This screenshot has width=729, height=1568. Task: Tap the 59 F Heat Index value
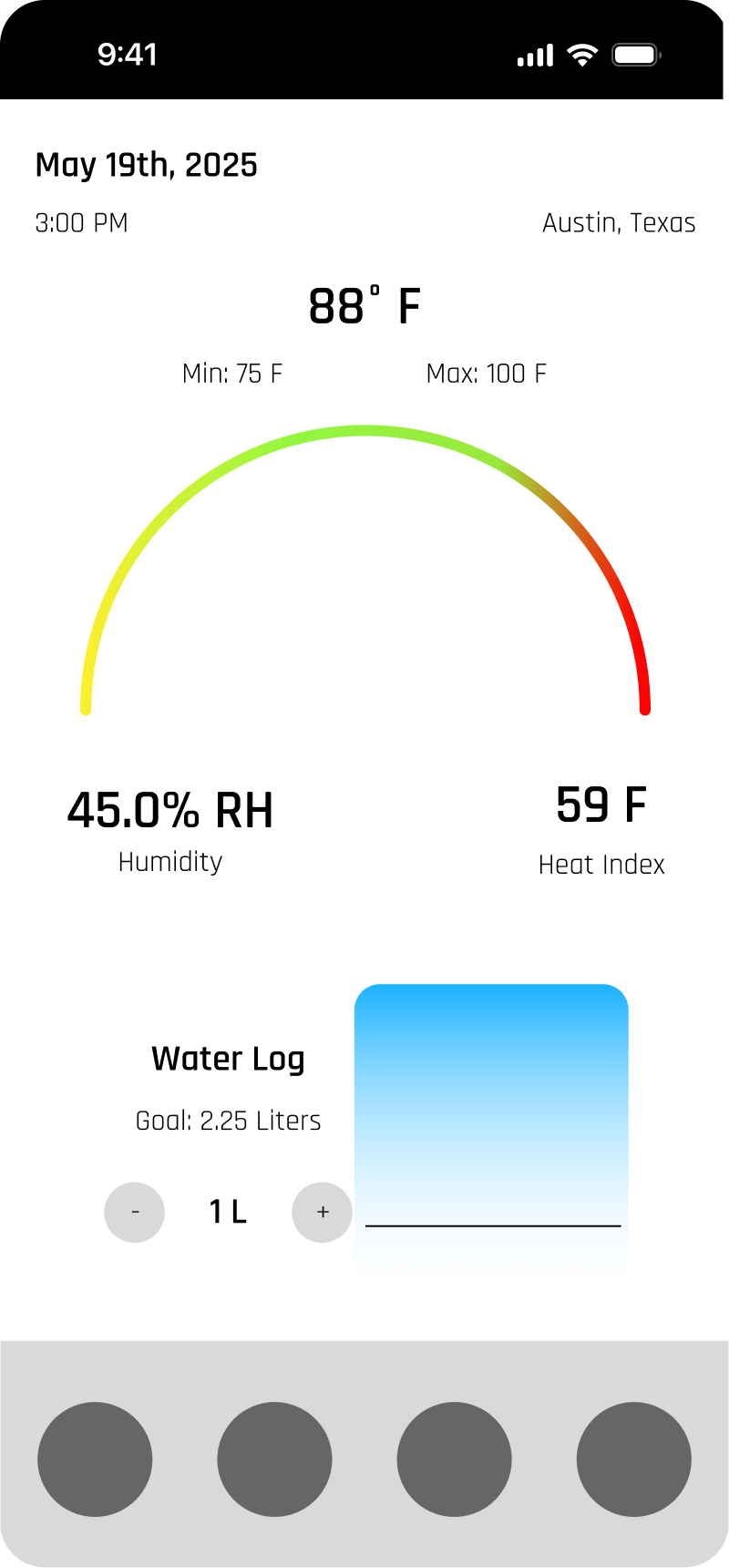pyautogui.click(x=601, y=803)
